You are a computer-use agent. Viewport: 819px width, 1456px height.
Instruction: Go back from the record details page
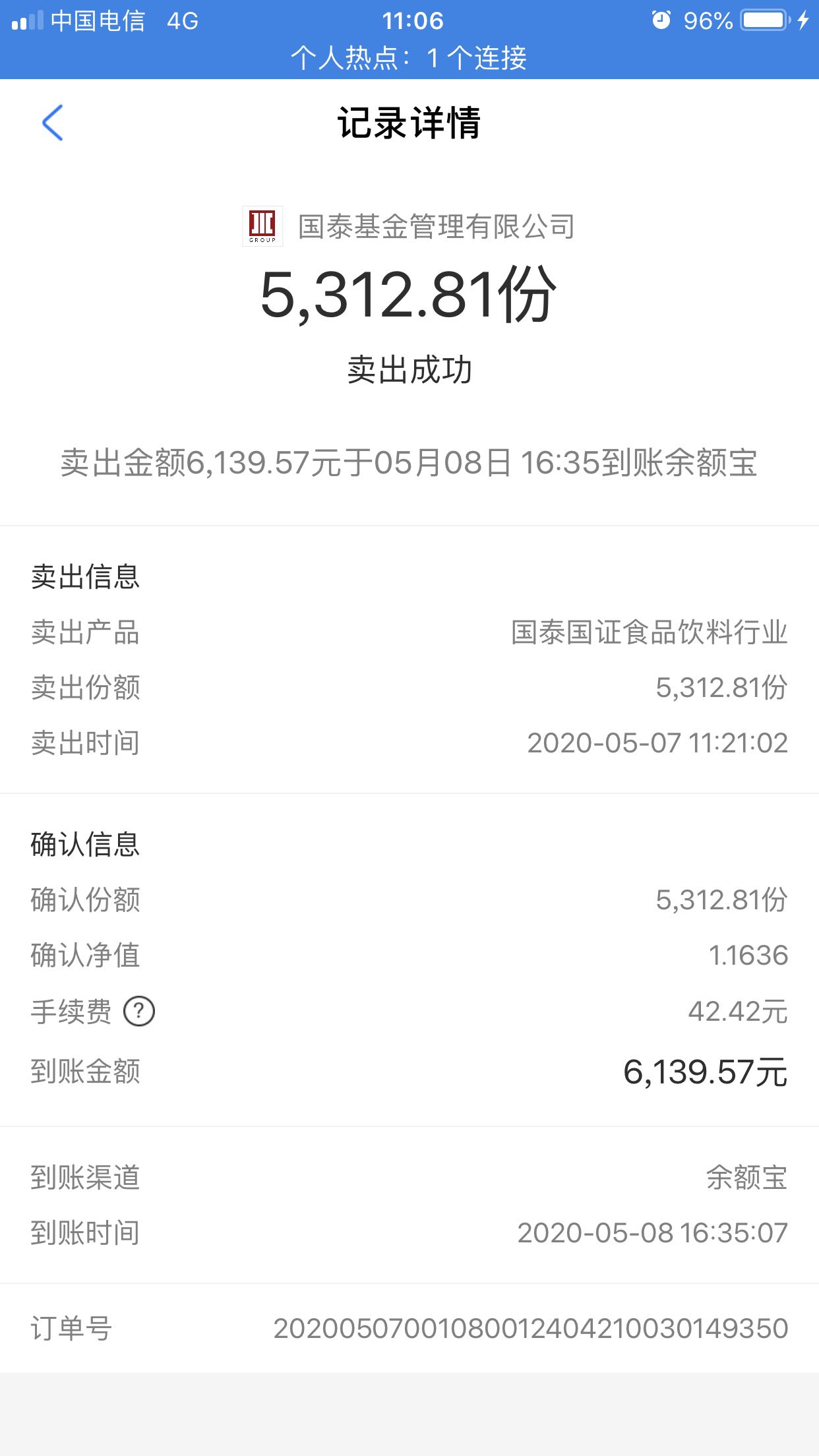pyautogui.click(x=52, y=123)
